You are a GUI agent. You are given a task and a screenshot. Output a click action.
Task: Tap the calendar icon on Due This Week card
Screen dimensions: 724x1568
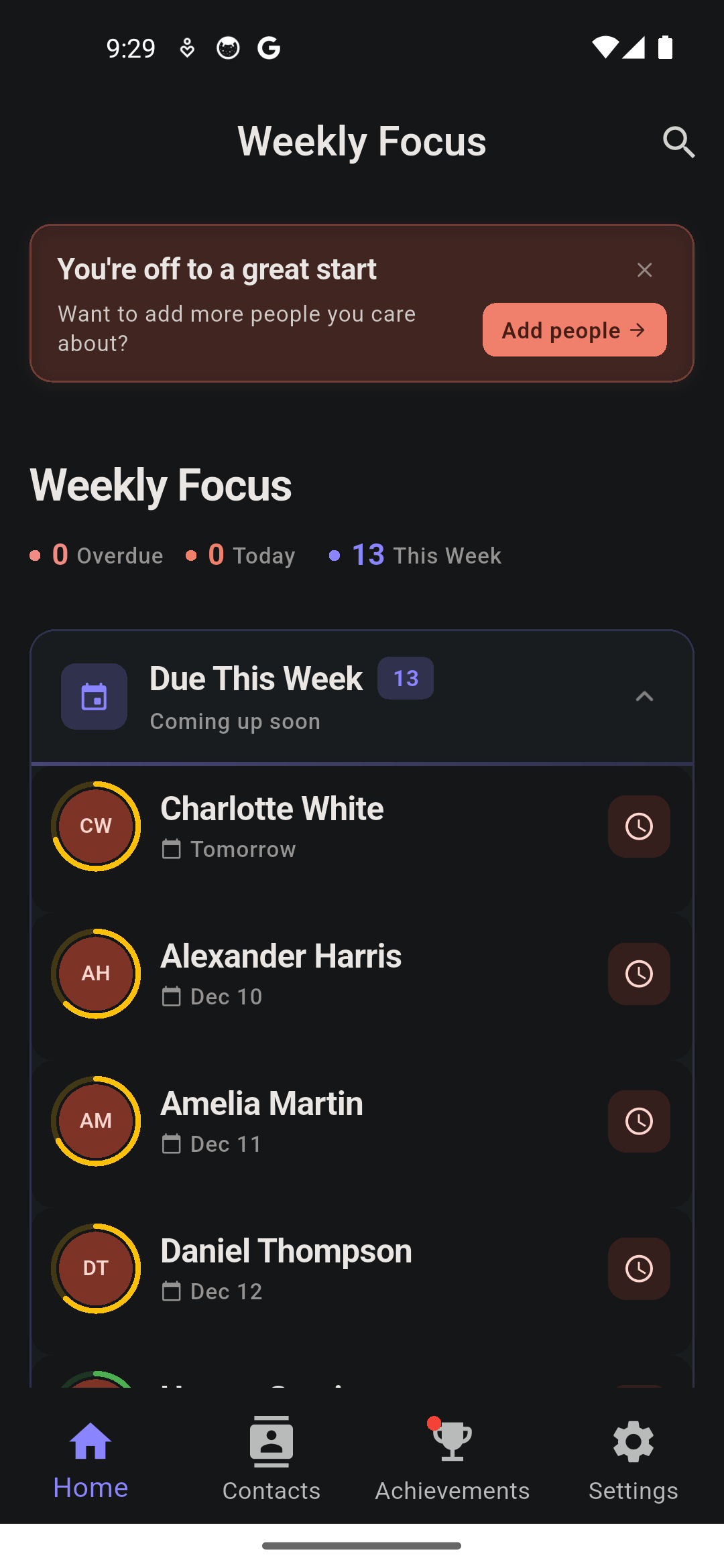(x=94, y=696)
